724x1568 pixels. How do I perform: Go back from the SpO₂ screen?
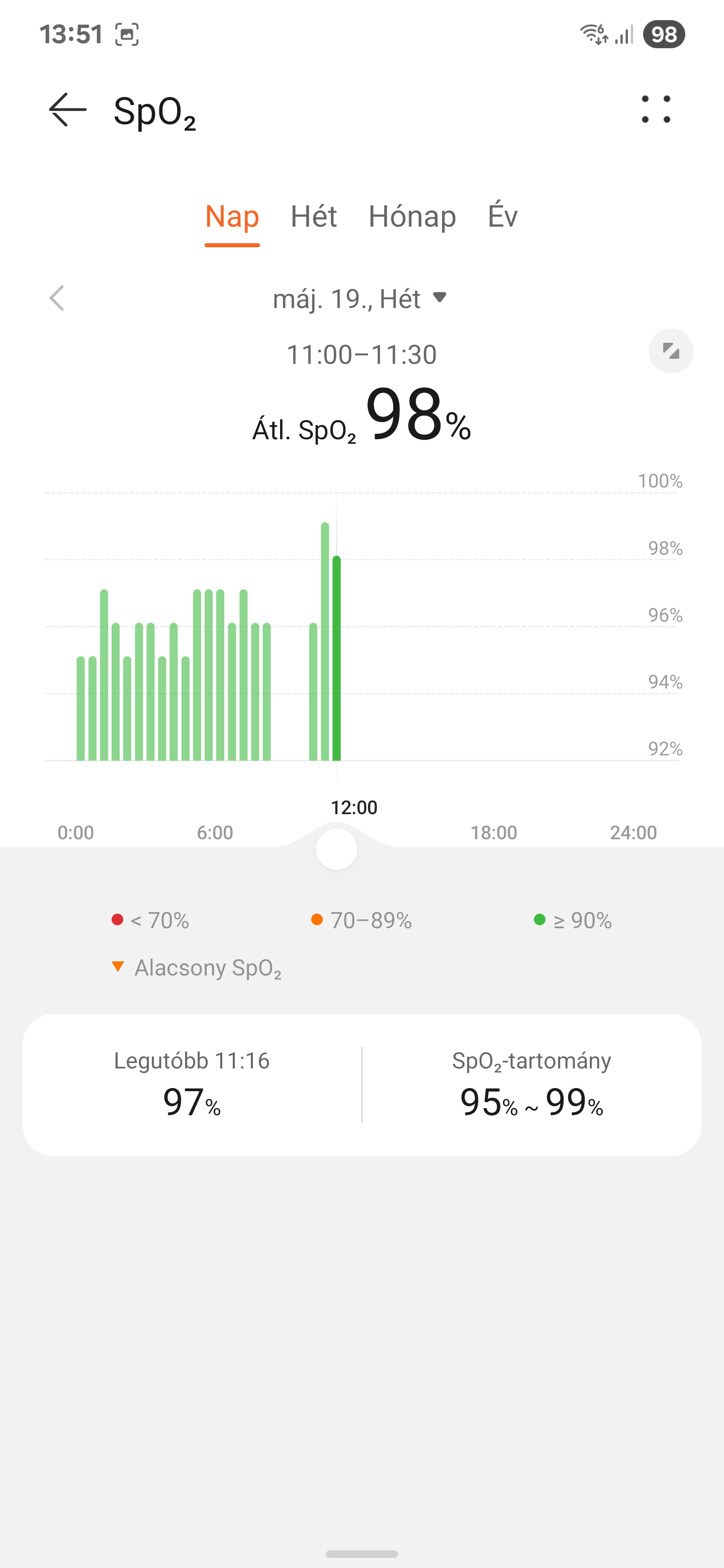point(67,110)
